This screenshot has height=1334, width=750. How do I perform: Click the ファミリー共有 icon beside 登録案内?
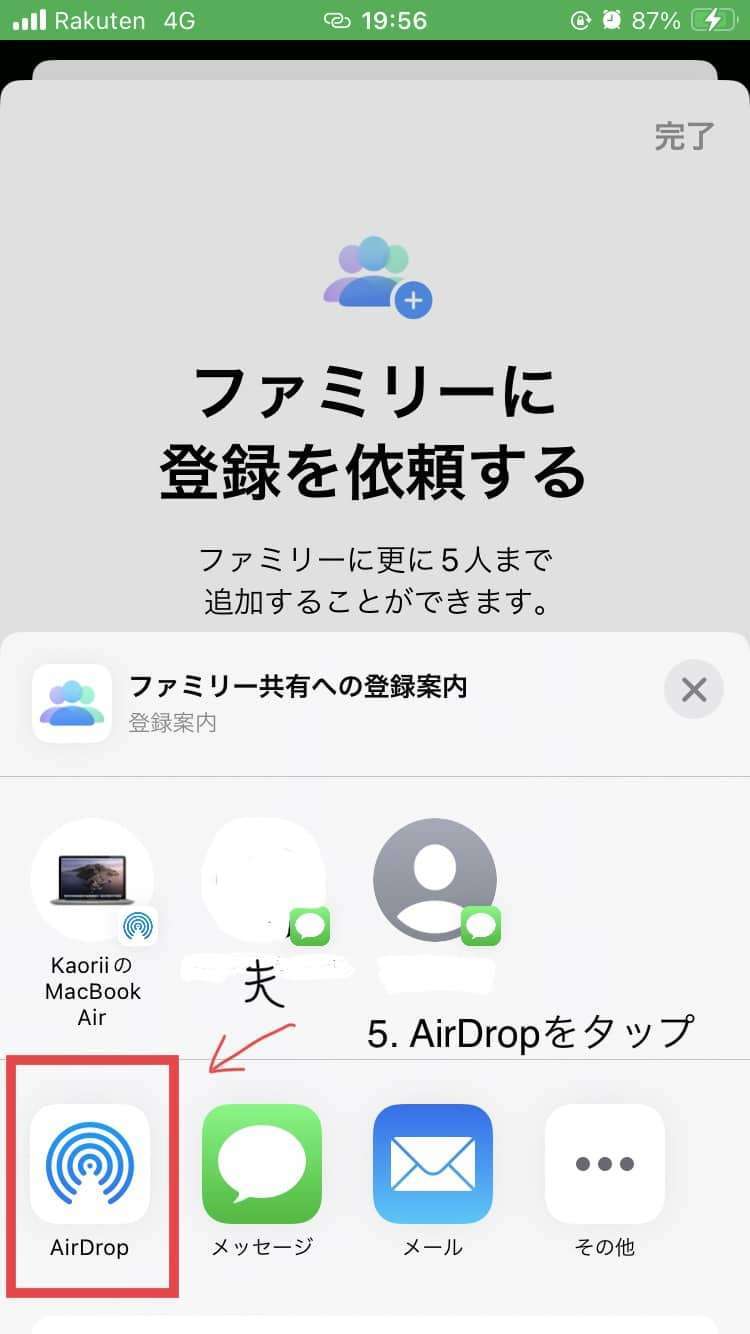[71, 690]
